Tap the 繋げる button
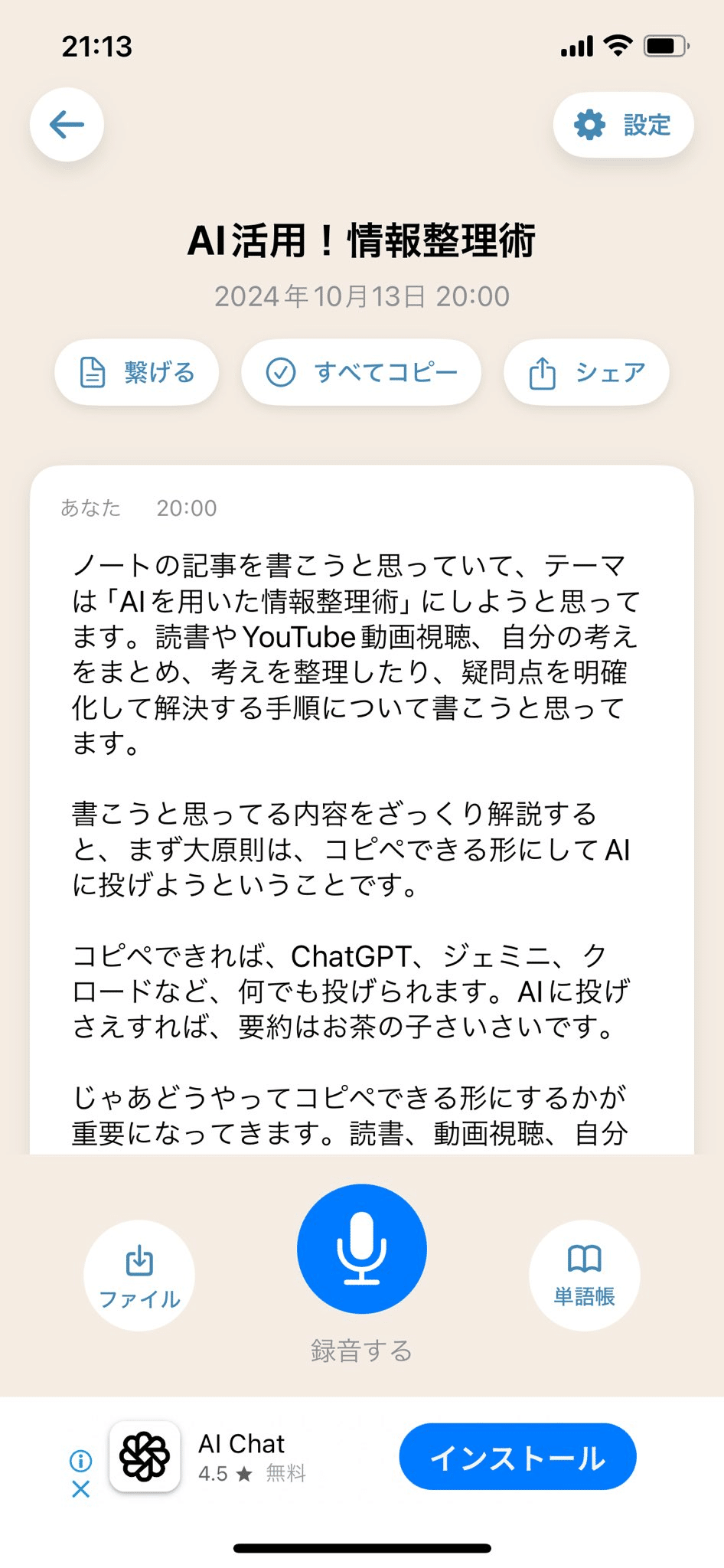The width and height of the screenshot is (724, 1568). pyautogui.click(x=137, y=373)
